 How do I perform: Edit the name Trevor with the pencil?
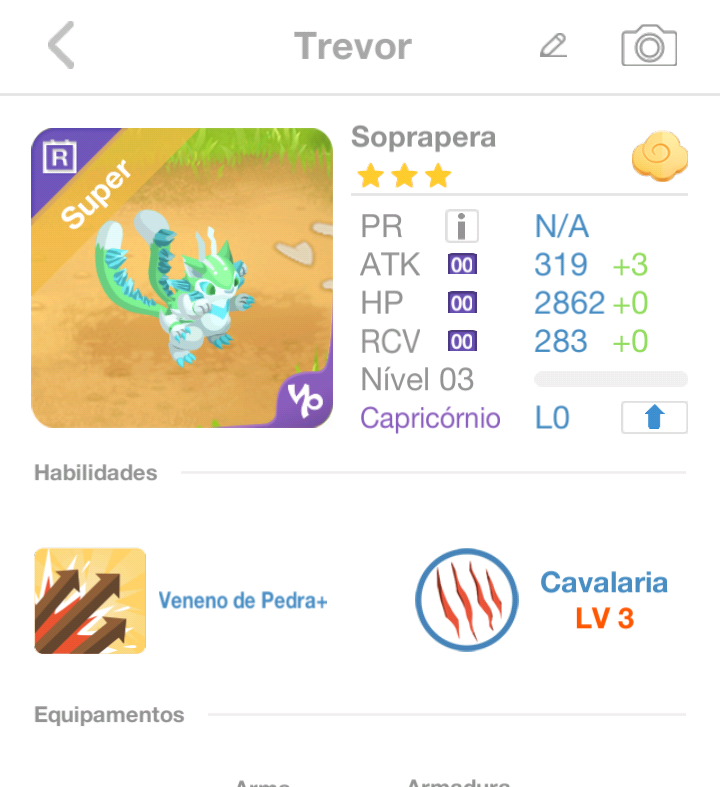553,46
